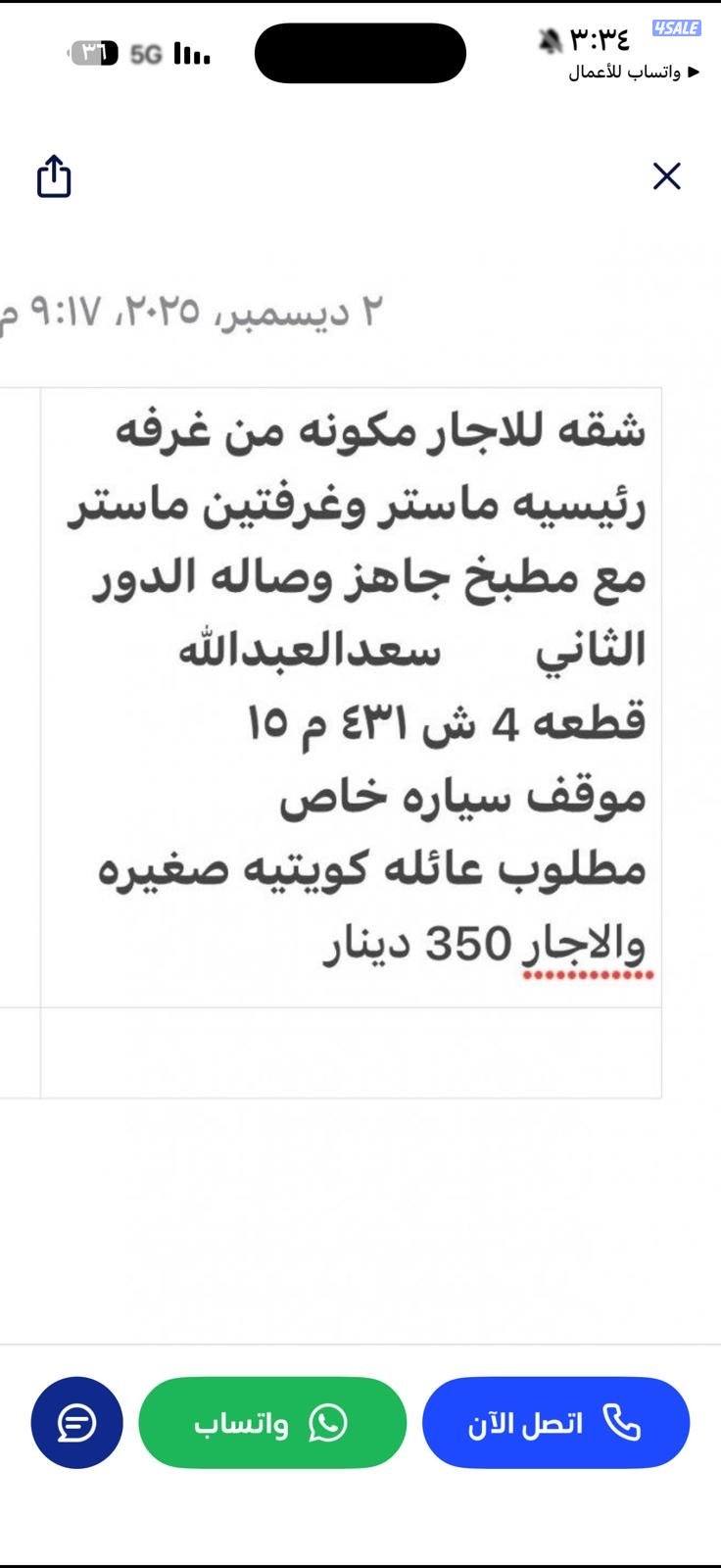
Task: Close the listing with the X
Action: point(667,176)
